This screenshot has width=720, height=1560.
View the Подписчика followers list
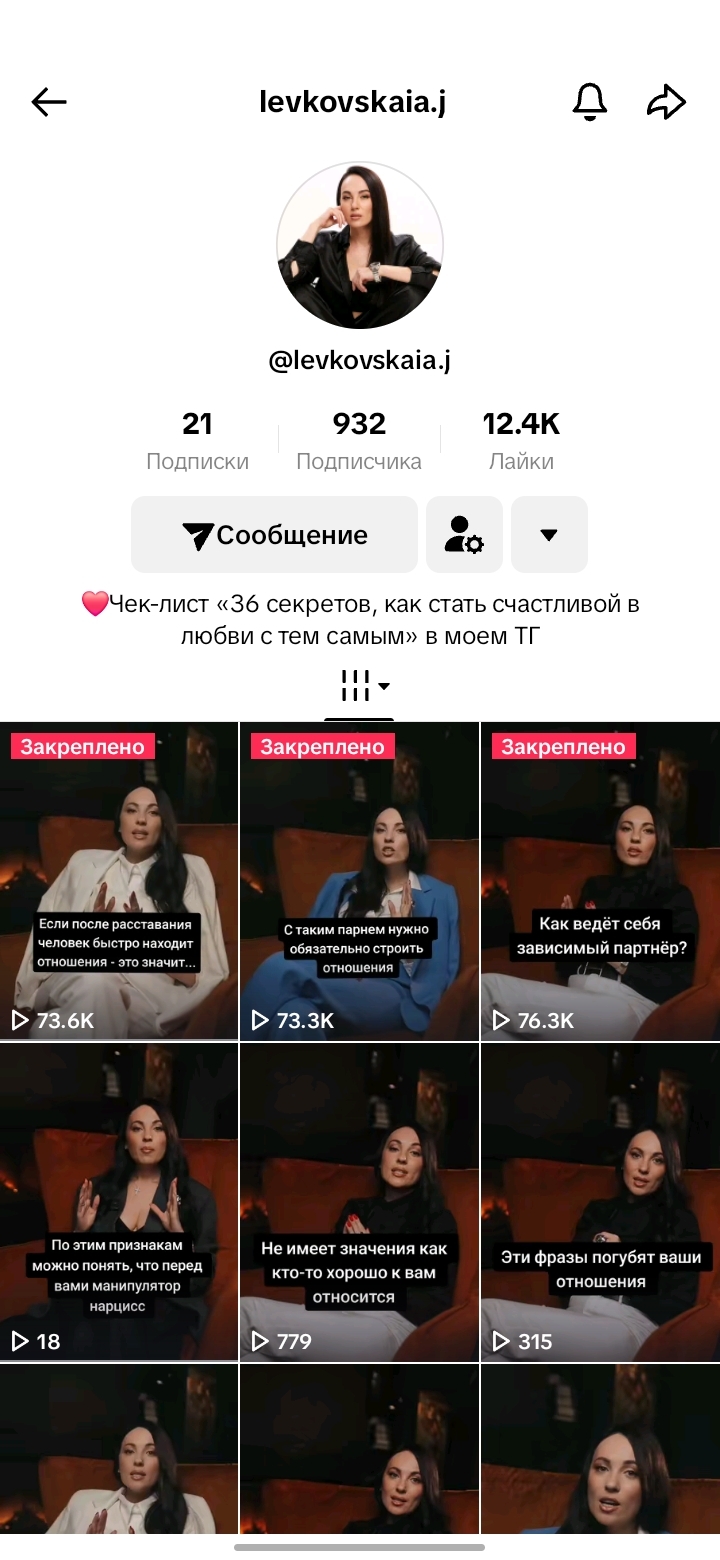pos(359,441)
